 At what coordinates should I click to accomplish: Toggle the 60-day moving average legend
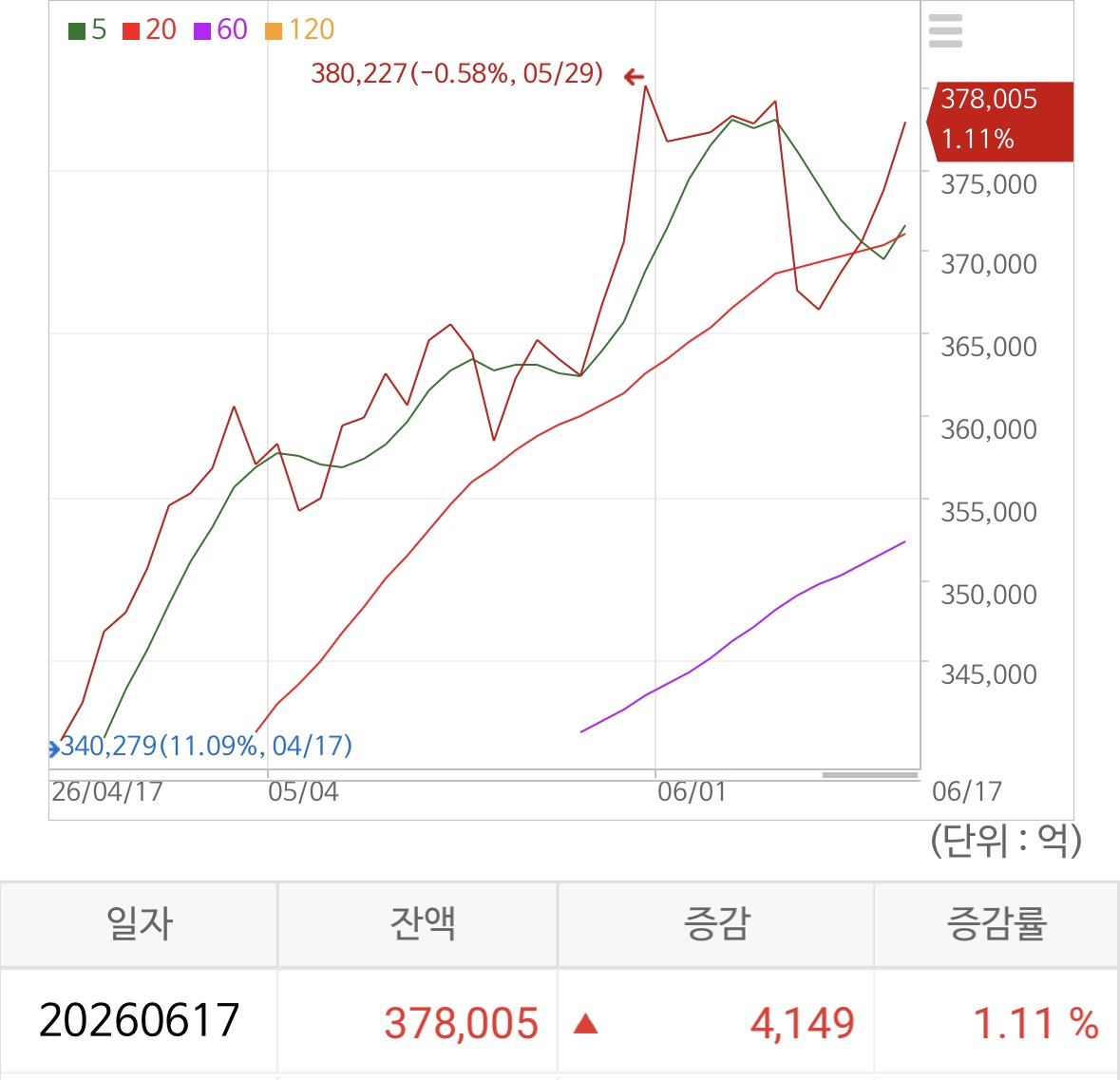coord(220,30)
